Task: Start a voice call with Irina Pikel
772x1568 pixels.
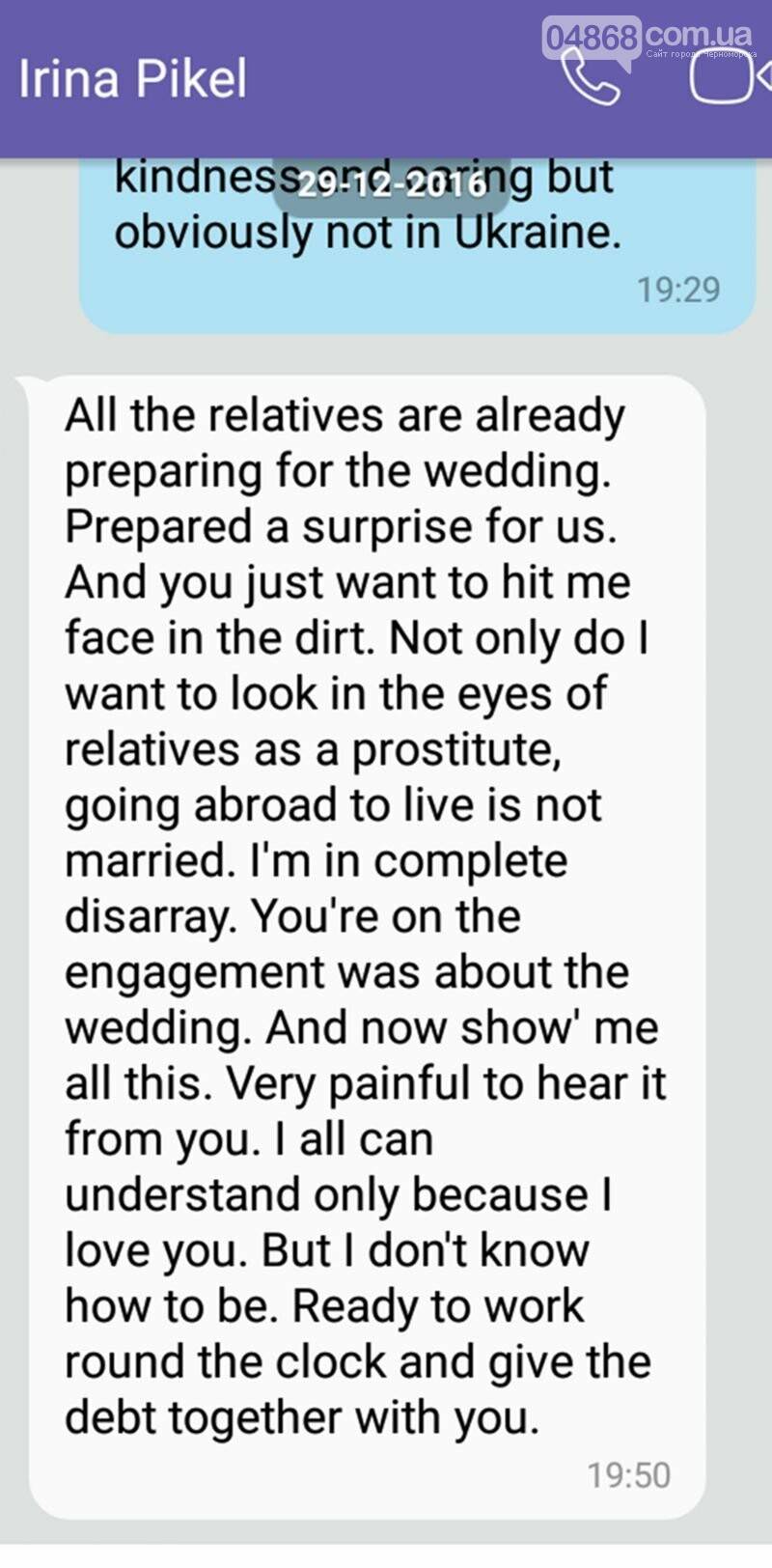Action: point(591,77)
